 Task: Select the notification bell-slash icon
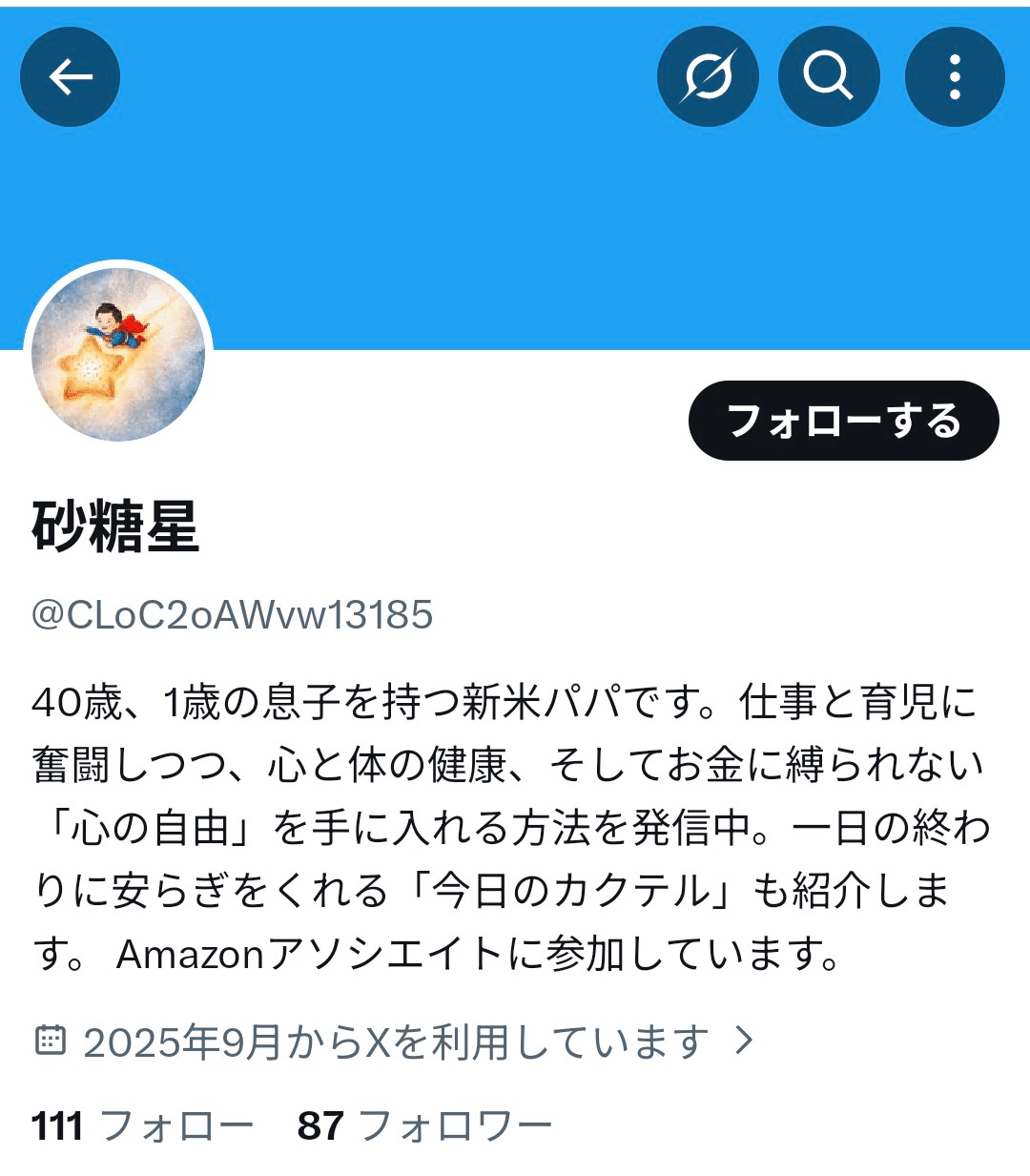click(x=707, y=77)
